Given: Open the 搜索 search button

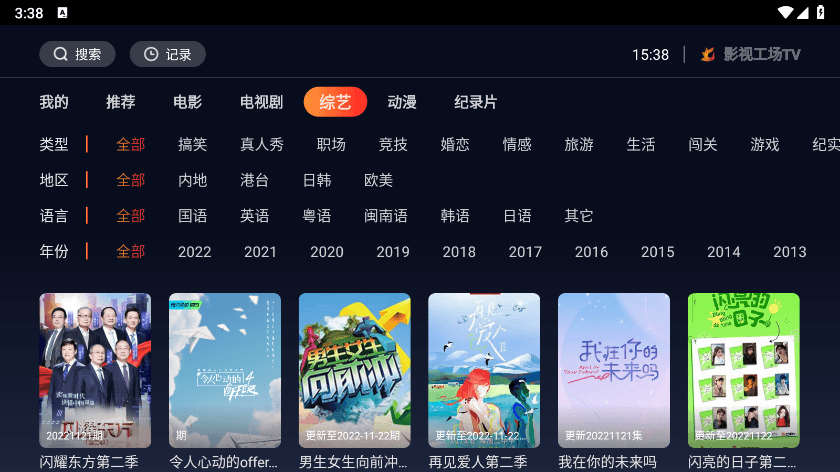Looking at the screenshot, I should tap(77, 54).
